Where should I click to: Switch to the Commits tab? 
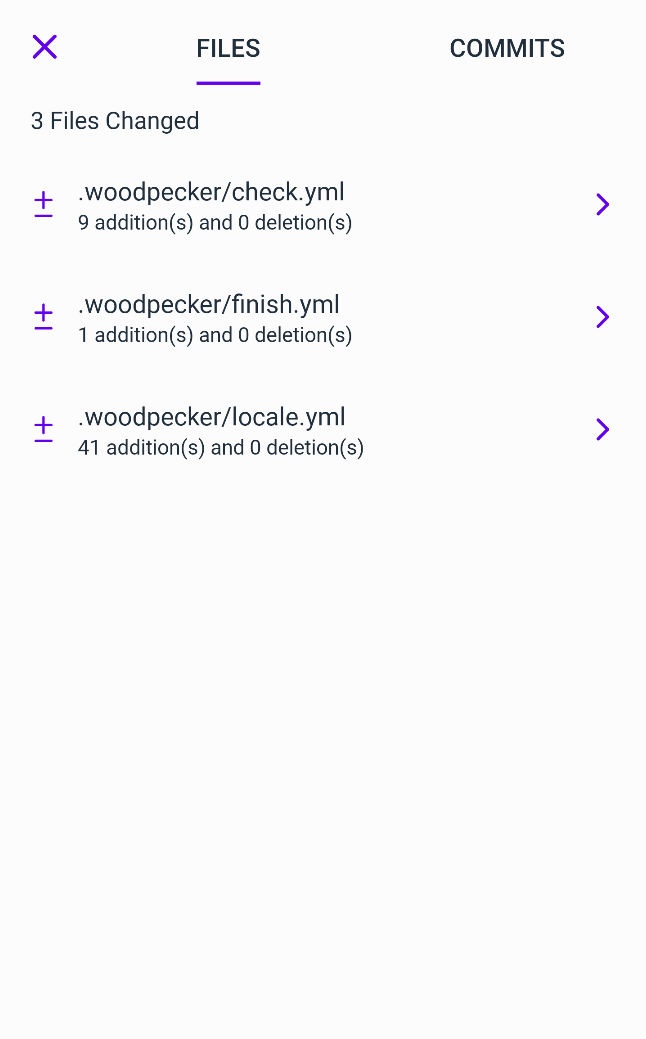coord(507,48)
